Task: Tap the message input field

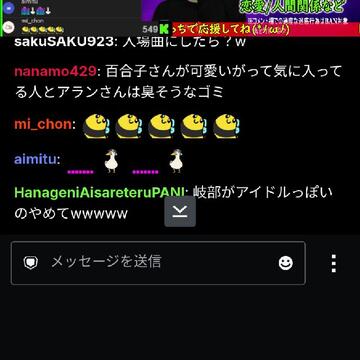Action: [158, 263]
